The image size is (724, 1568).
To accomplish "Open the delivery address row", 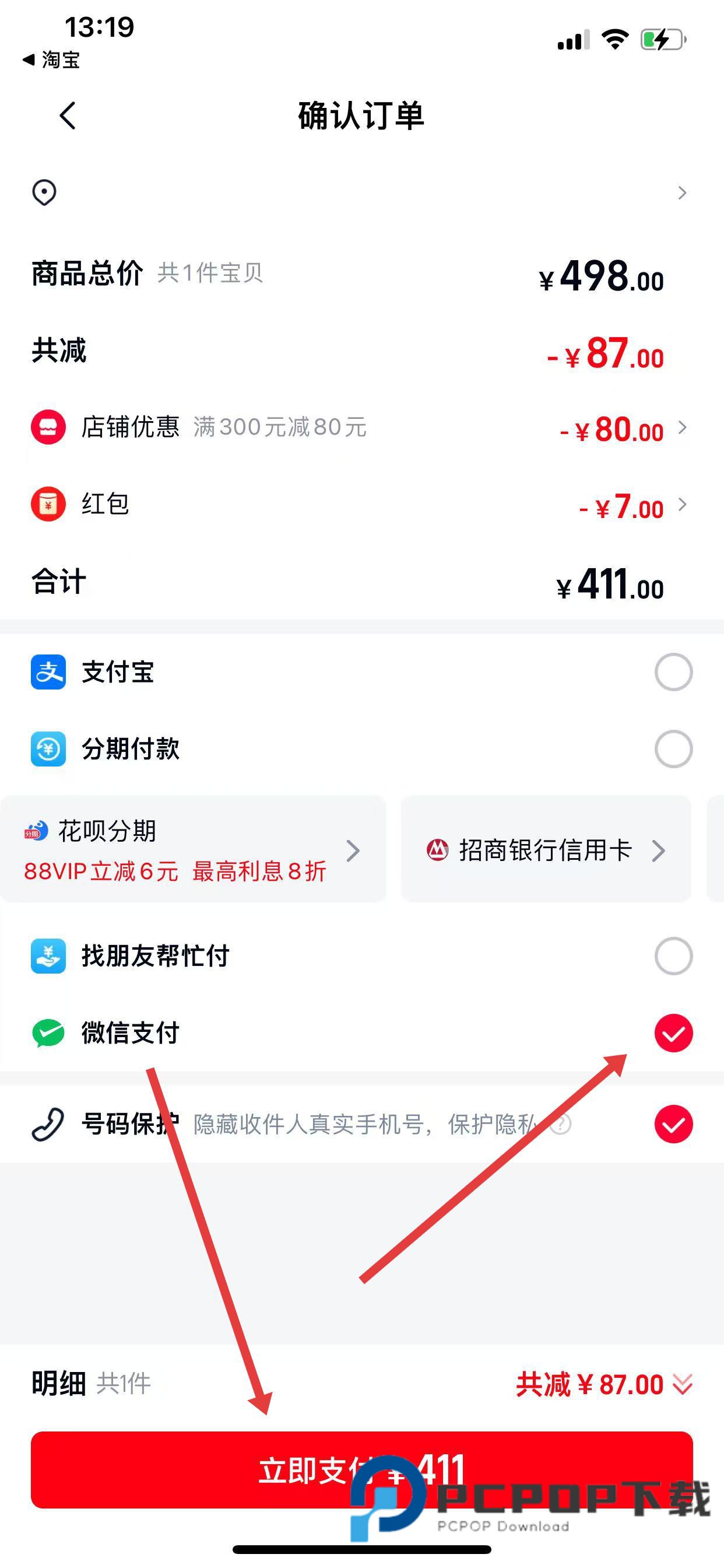I will [x=361, y=193].
